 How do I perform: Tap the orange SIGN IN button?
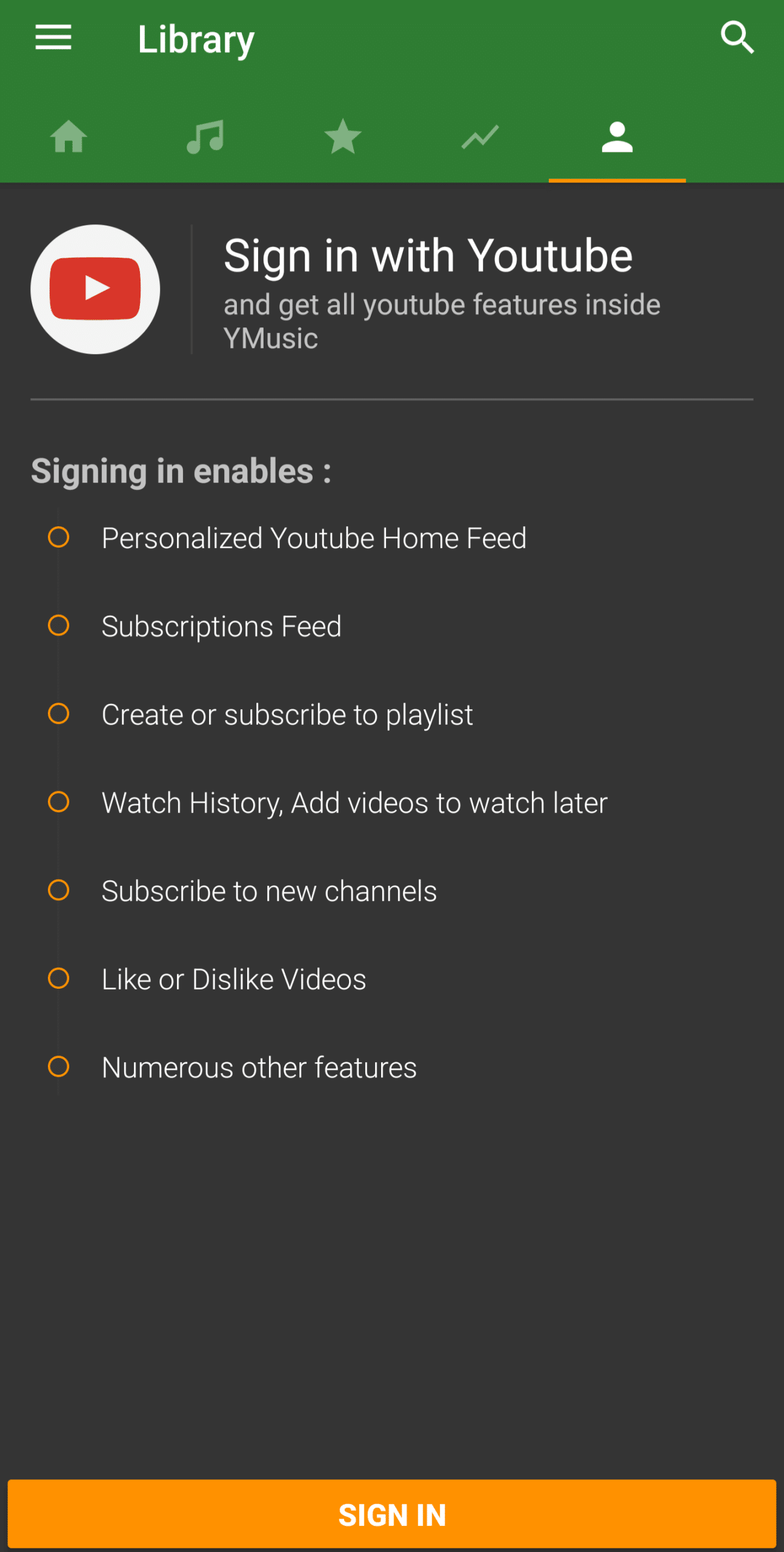click(392, 1514)
